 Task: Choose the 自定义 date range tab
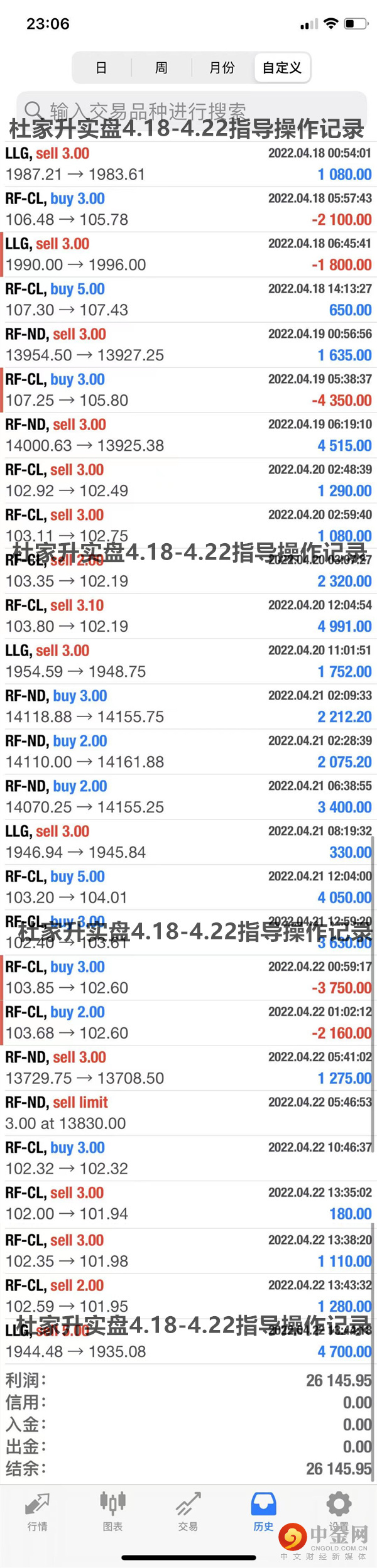pos(282,68)
